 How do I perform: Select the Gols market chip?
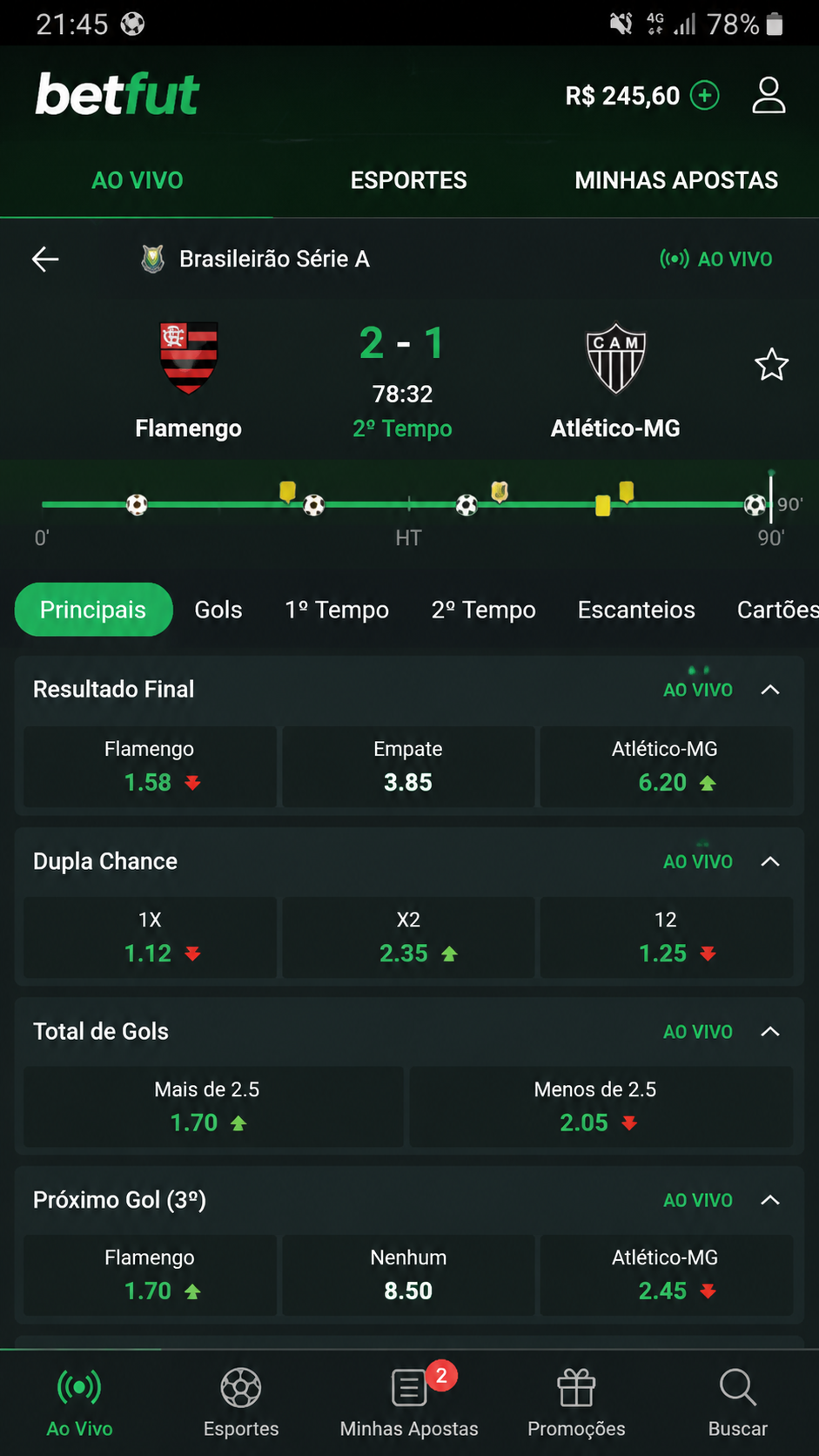tap(218, 610)
